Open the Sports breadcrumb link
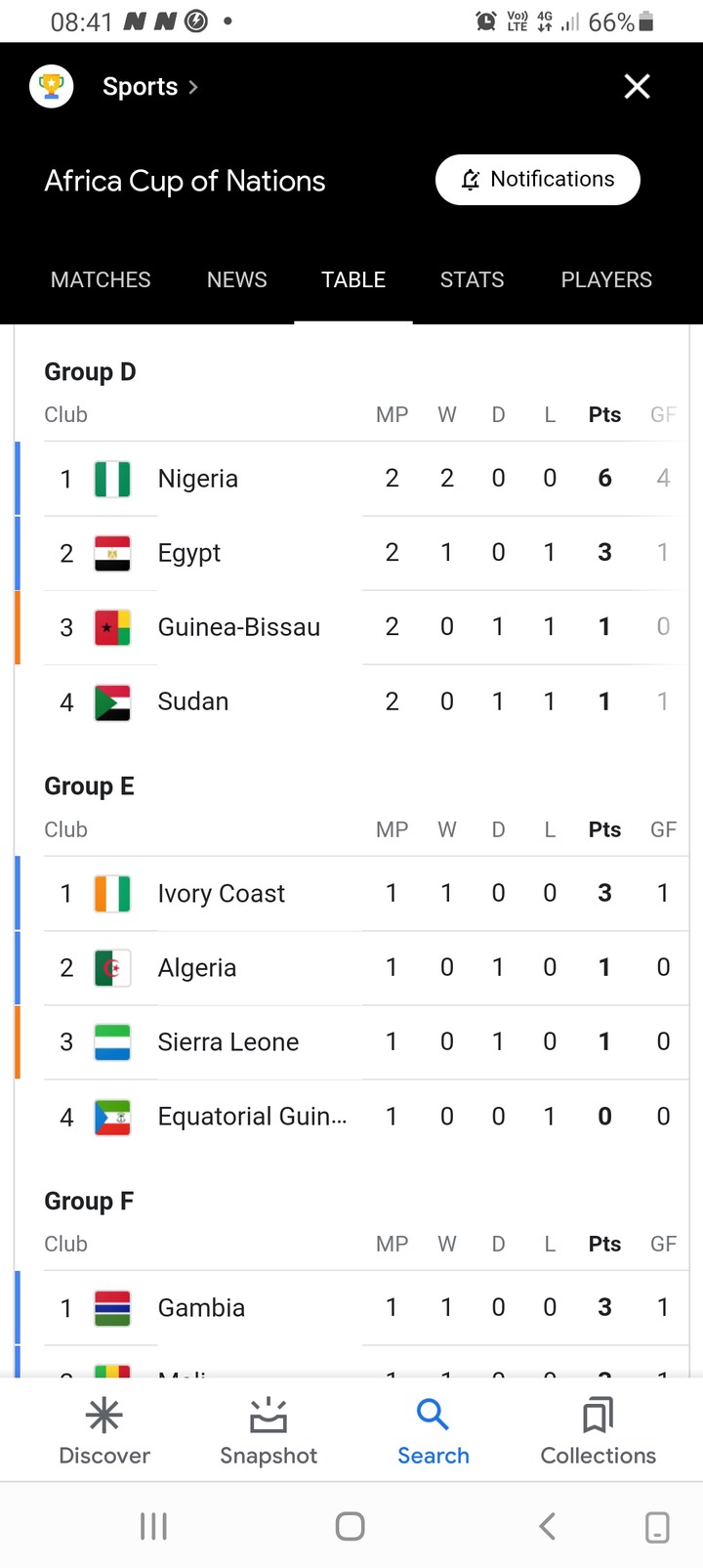Image resolution: width=703 pixels, height=1568 pixels. [x=149, y=87]
